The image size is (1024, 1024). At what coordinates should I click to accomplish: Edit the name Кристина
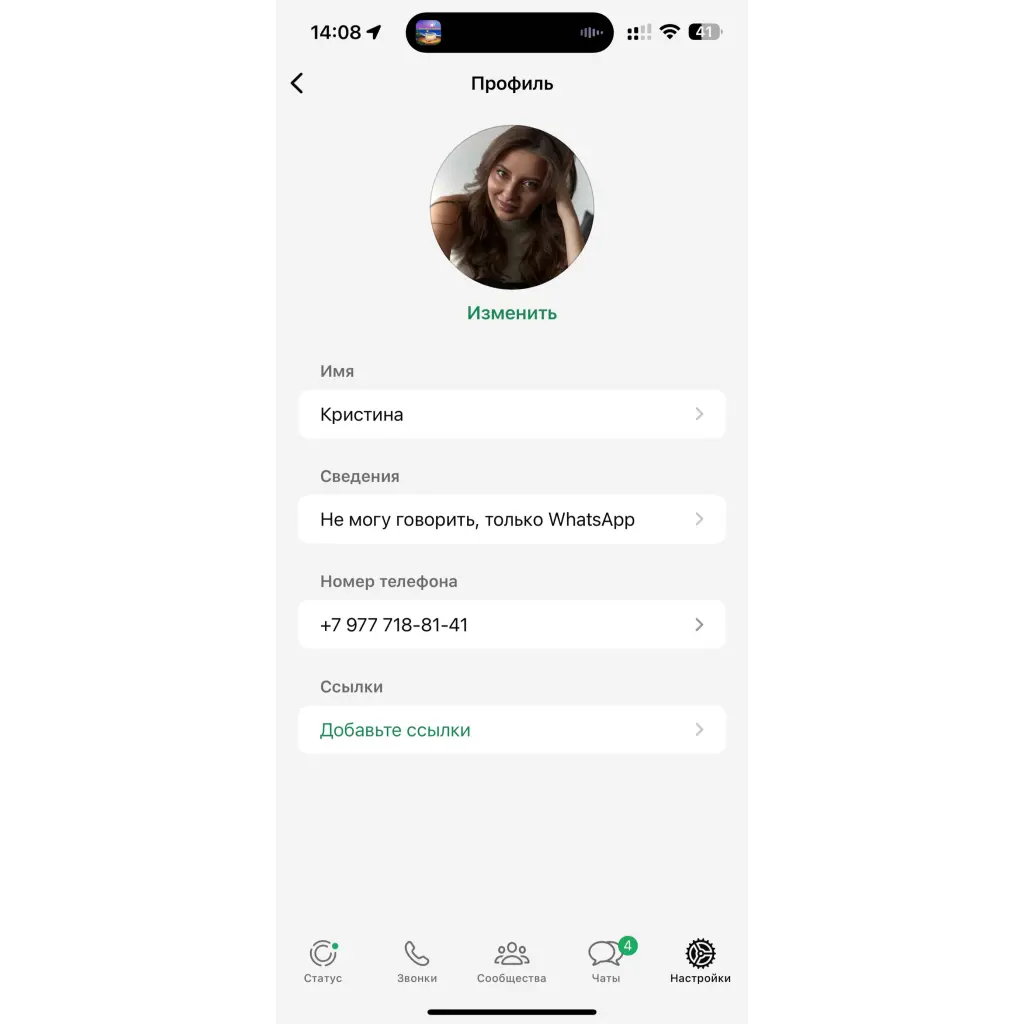[x=511, y=414]
